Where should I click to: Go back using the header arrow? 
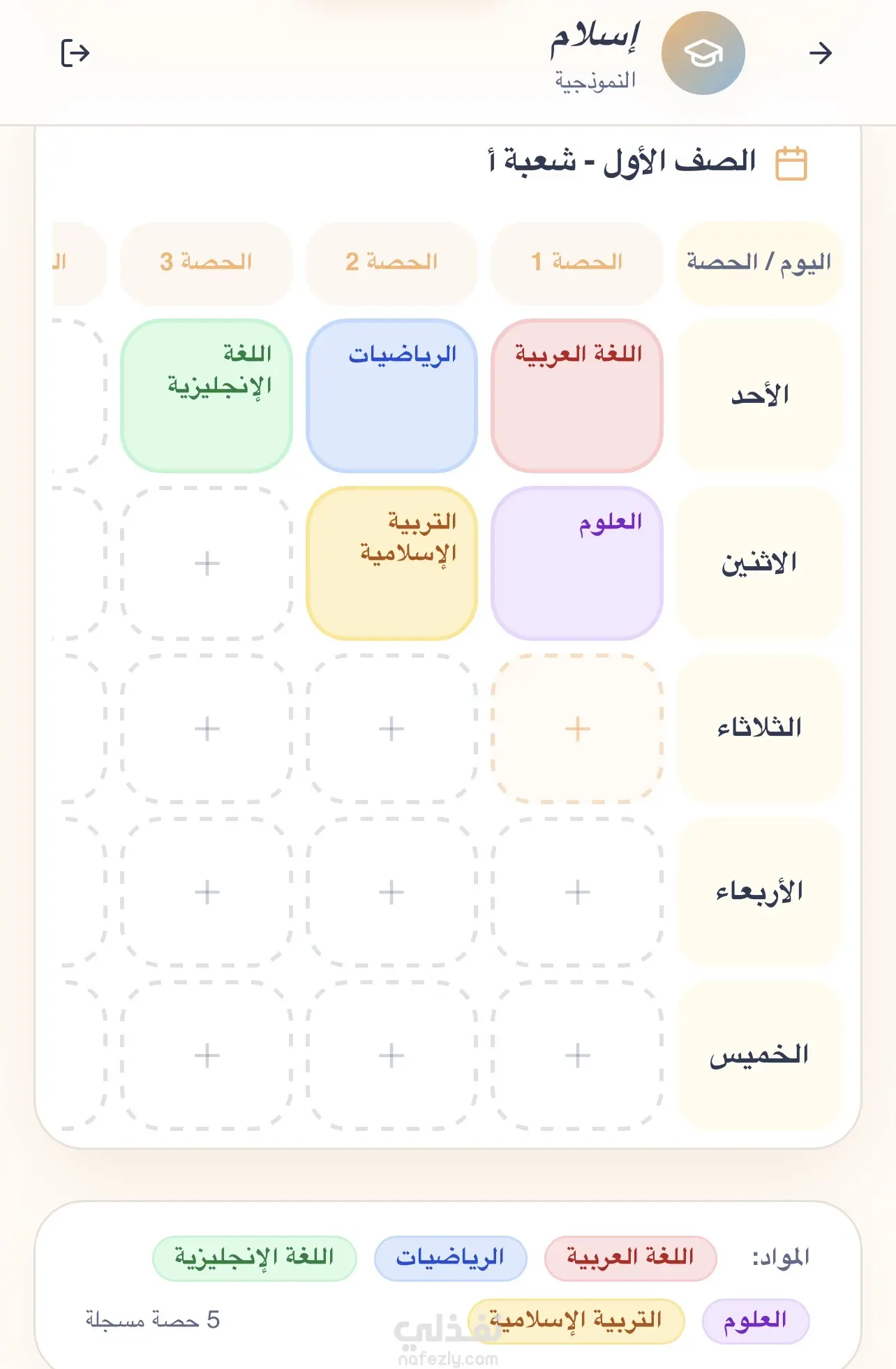(821, 53)
